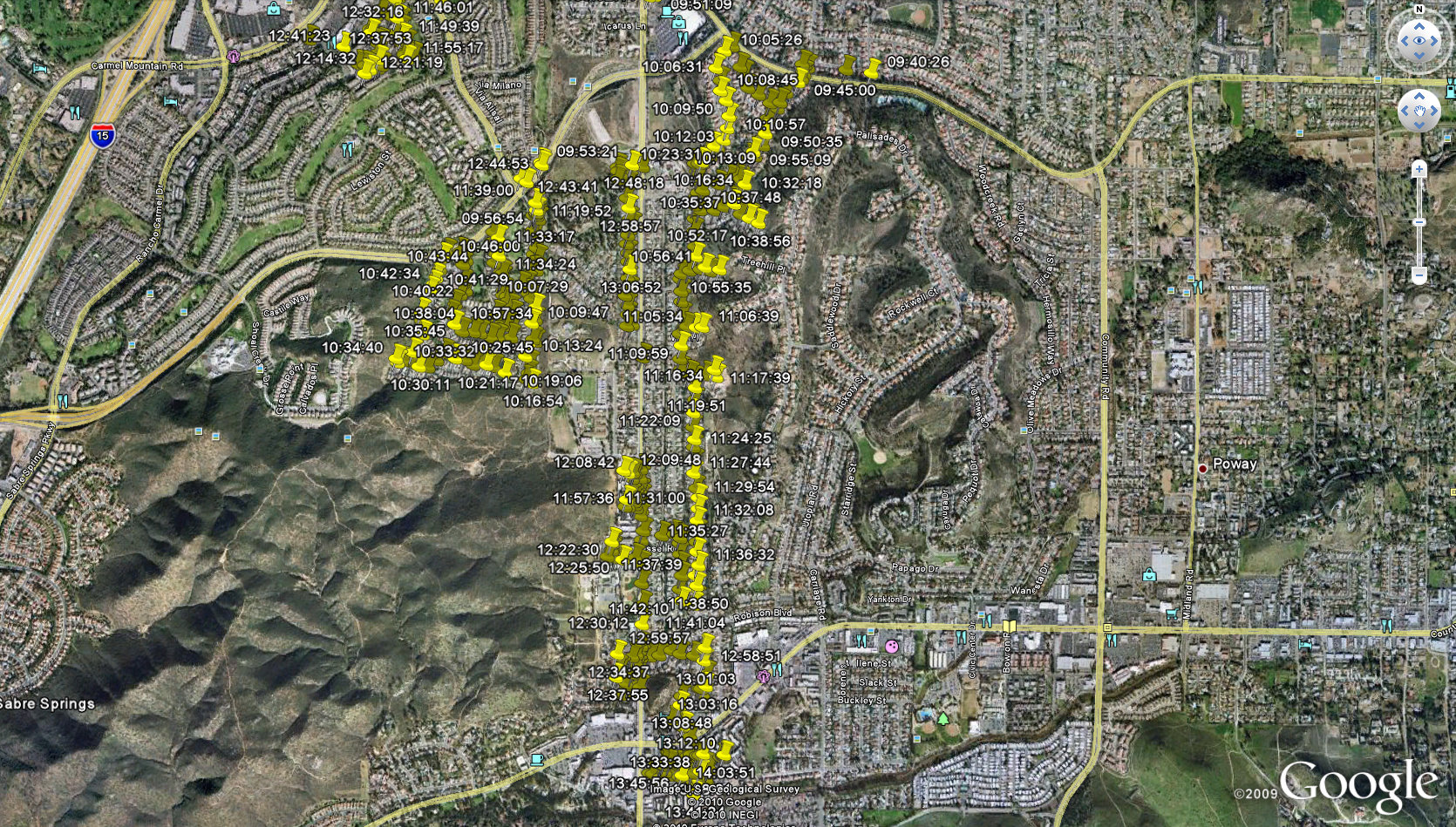Move map right with the hand joystick

(x=1434, y=111)
